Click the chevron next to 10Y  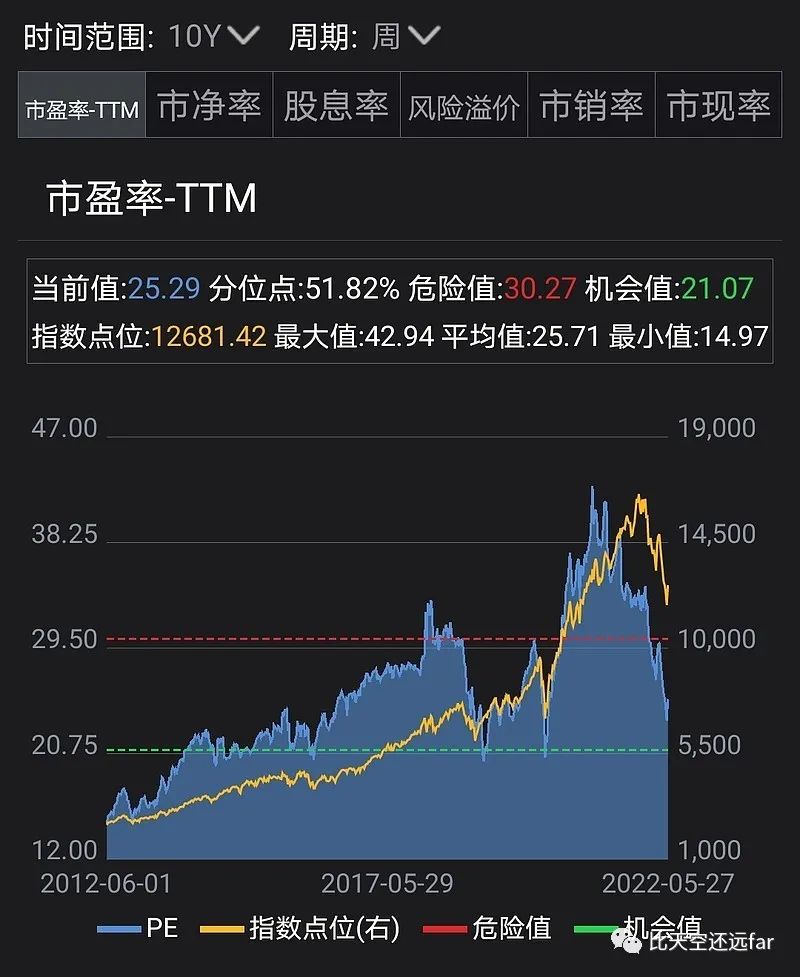(243, 35)
